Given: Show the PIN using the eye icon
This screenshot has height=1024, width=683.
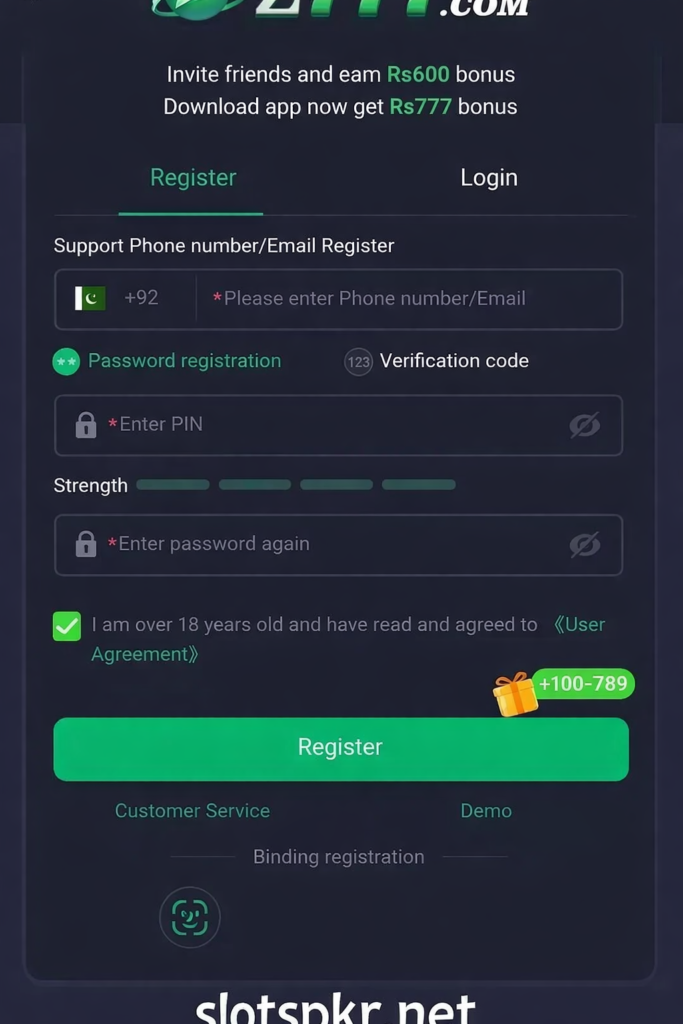Looking at the screenshot, I should pyautogui.click(x=585, y=425).
